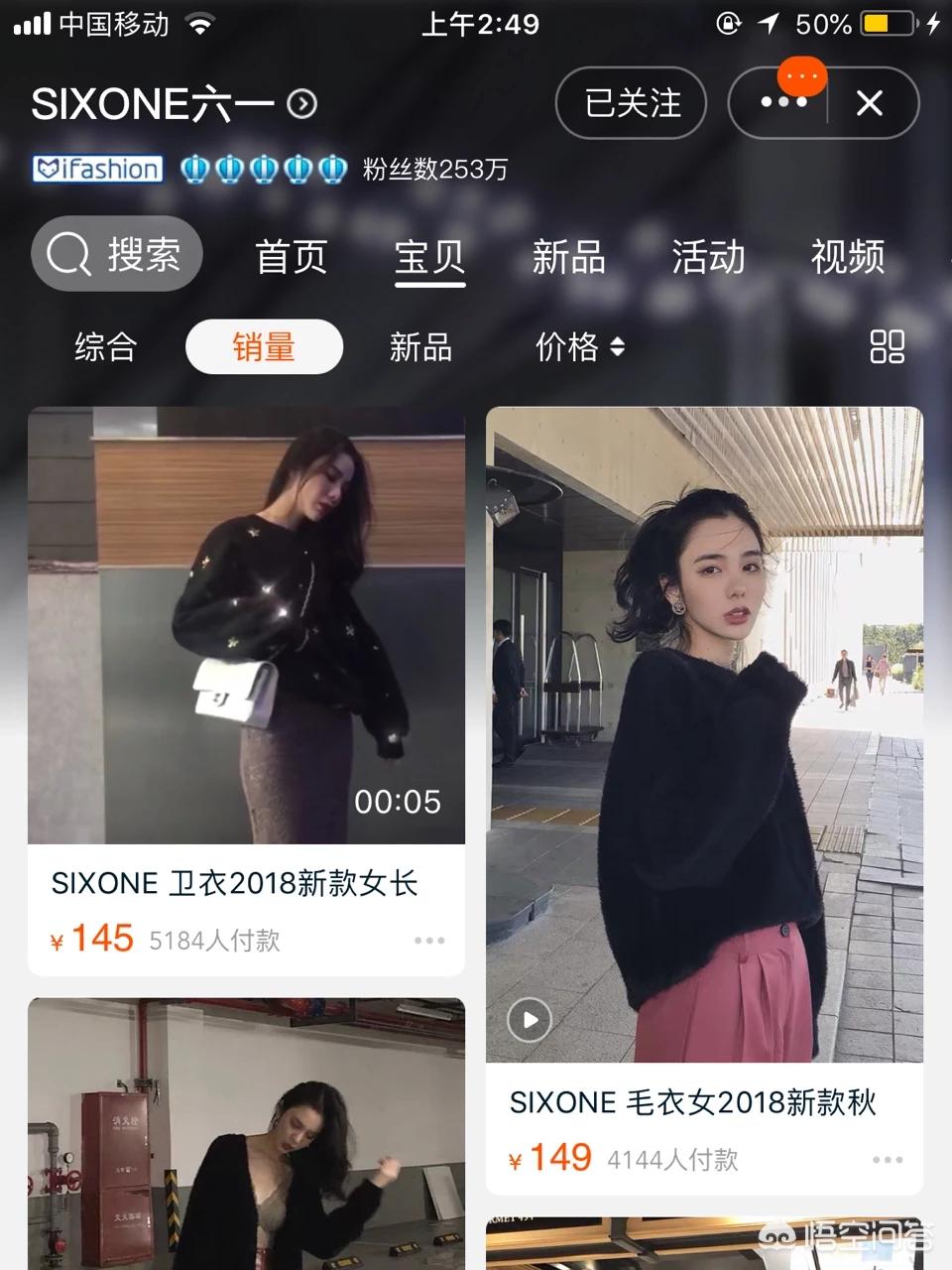Tap the more dots on the ¥149 item
952x1270 pixels.
[888, 1160]
